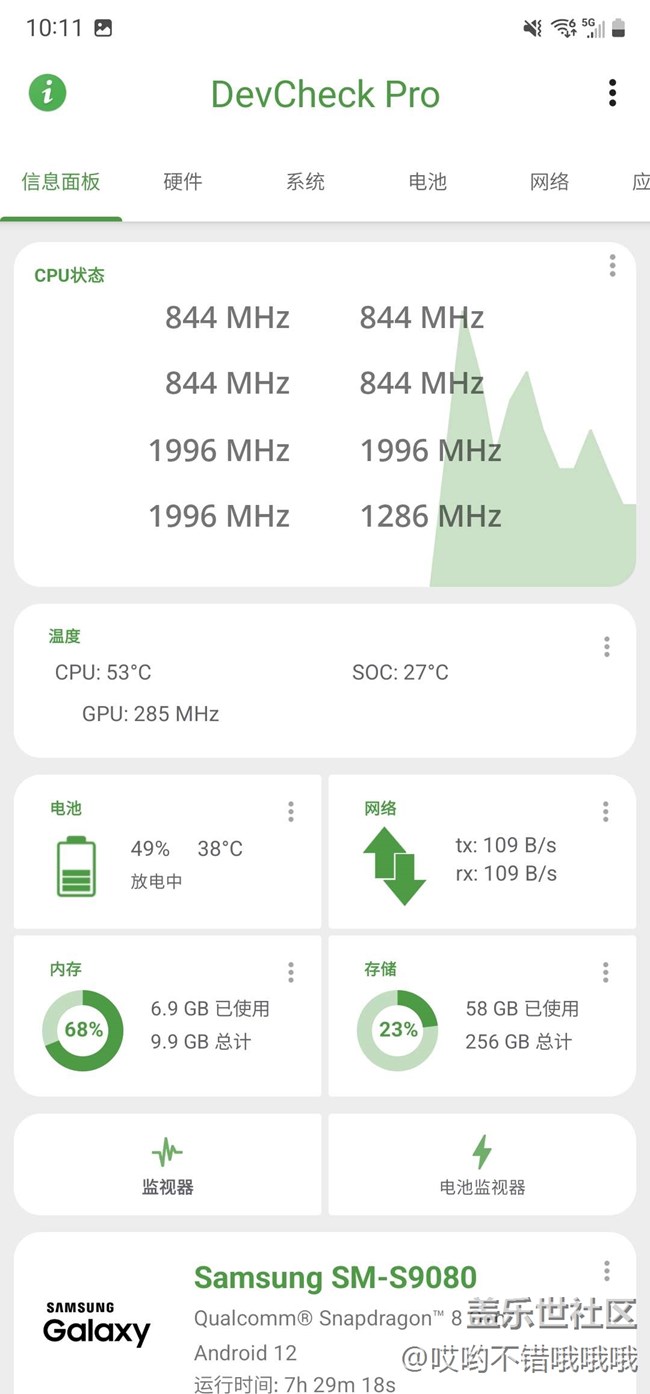Select the 信息面板 tab
The image size is (650, 1394).
[61, 181]
